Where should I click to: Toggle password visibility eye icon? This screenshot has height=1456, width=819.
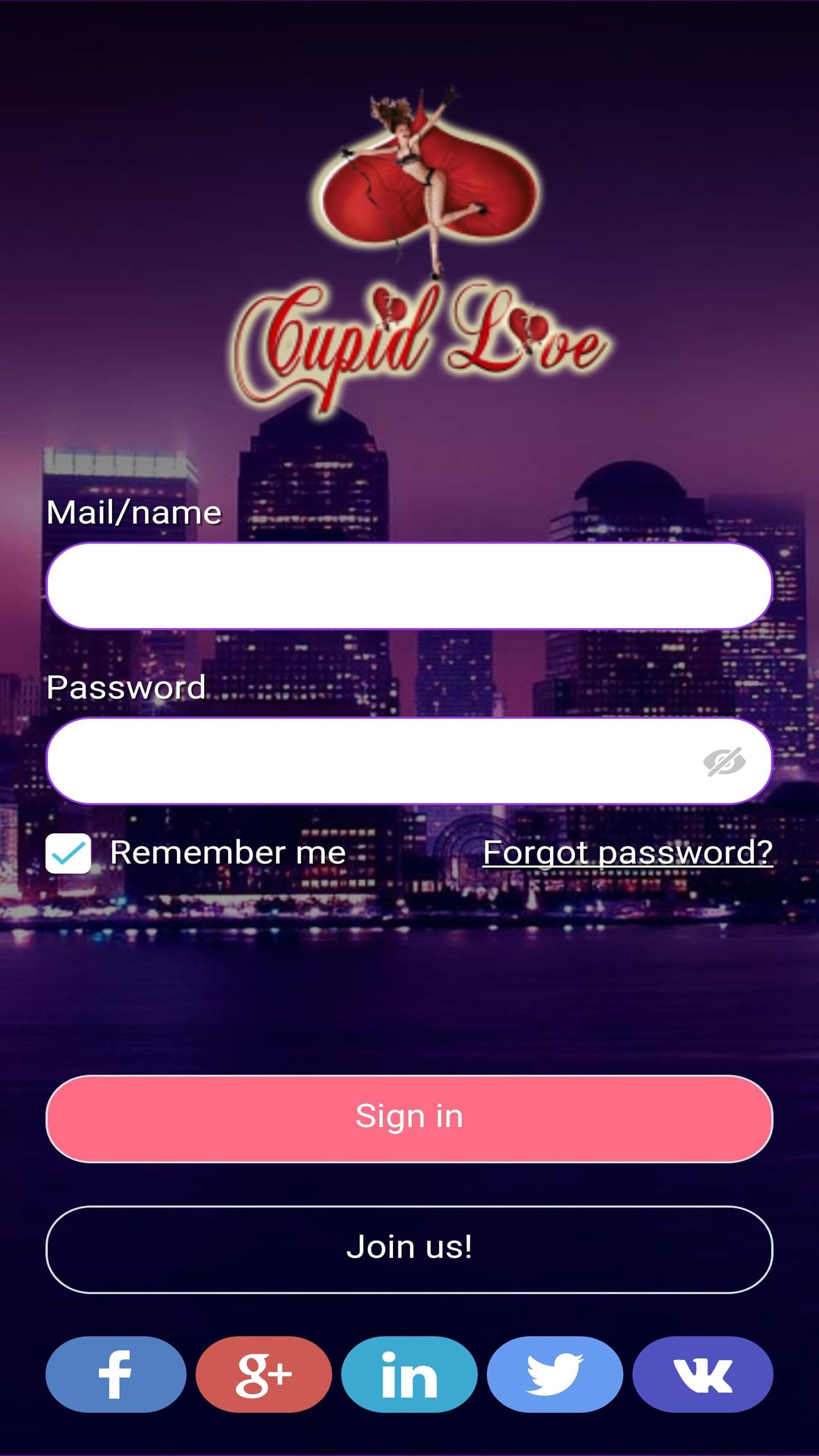click(x=724, y=762)
